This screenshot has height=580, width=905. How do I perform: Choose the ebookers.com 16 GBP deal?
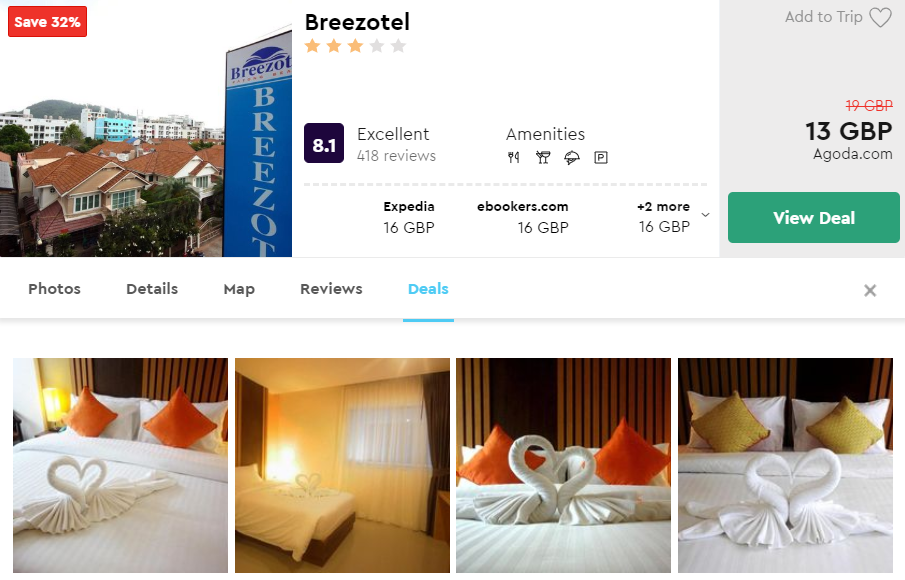click(523, 217)
